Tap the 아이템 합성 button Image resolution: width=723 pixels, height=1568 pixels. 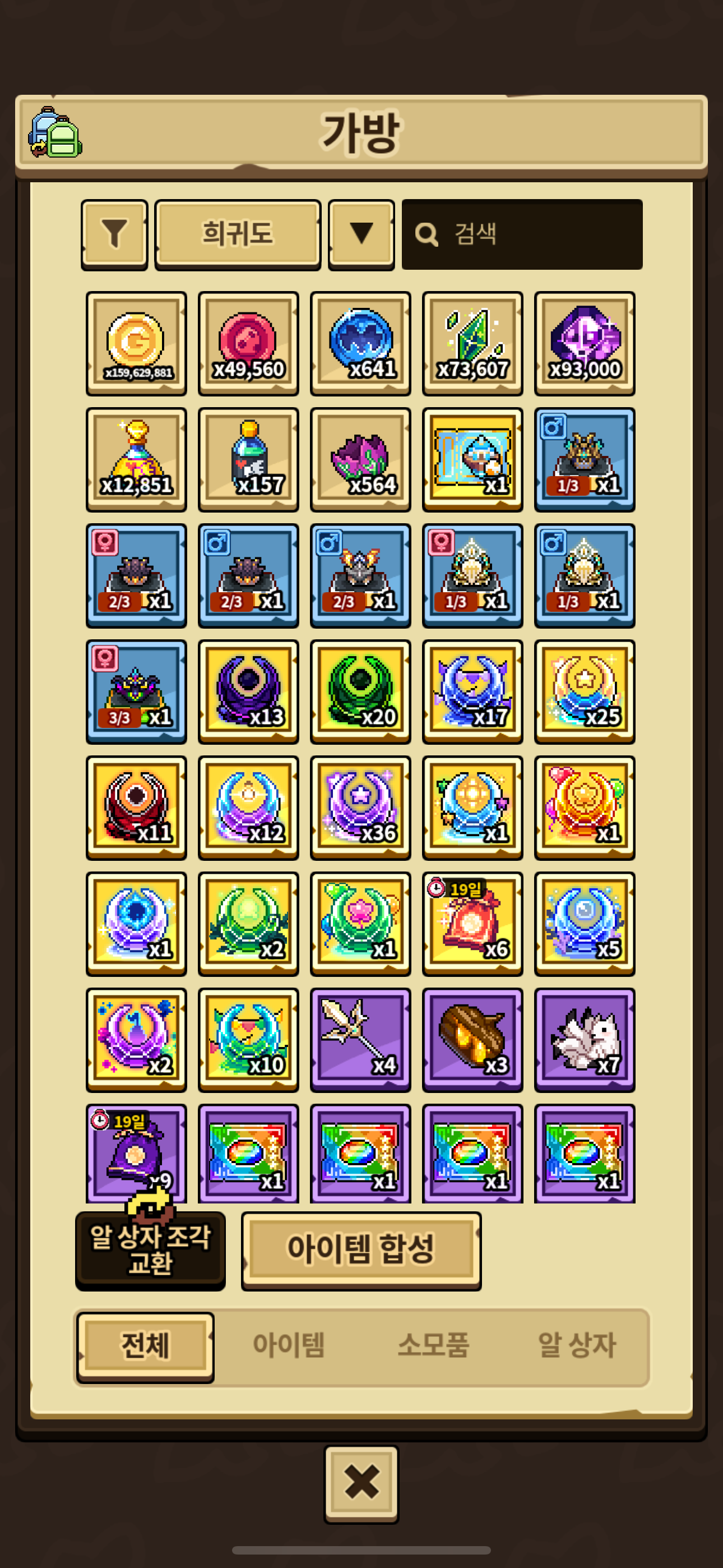[x=361, y=1250]
